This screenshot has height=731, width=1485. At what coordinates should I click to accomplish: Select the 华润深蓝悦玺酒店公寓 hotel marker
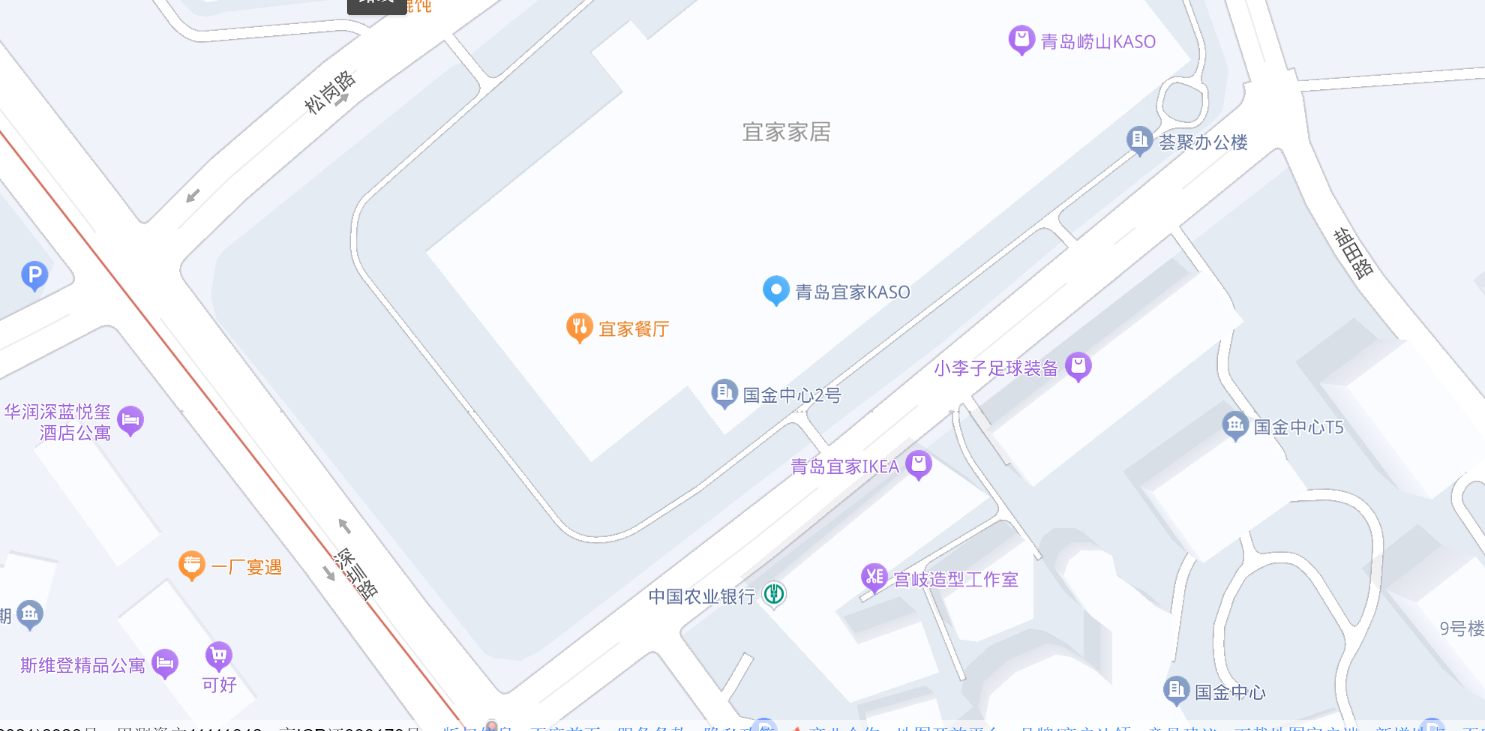(130, 420)
